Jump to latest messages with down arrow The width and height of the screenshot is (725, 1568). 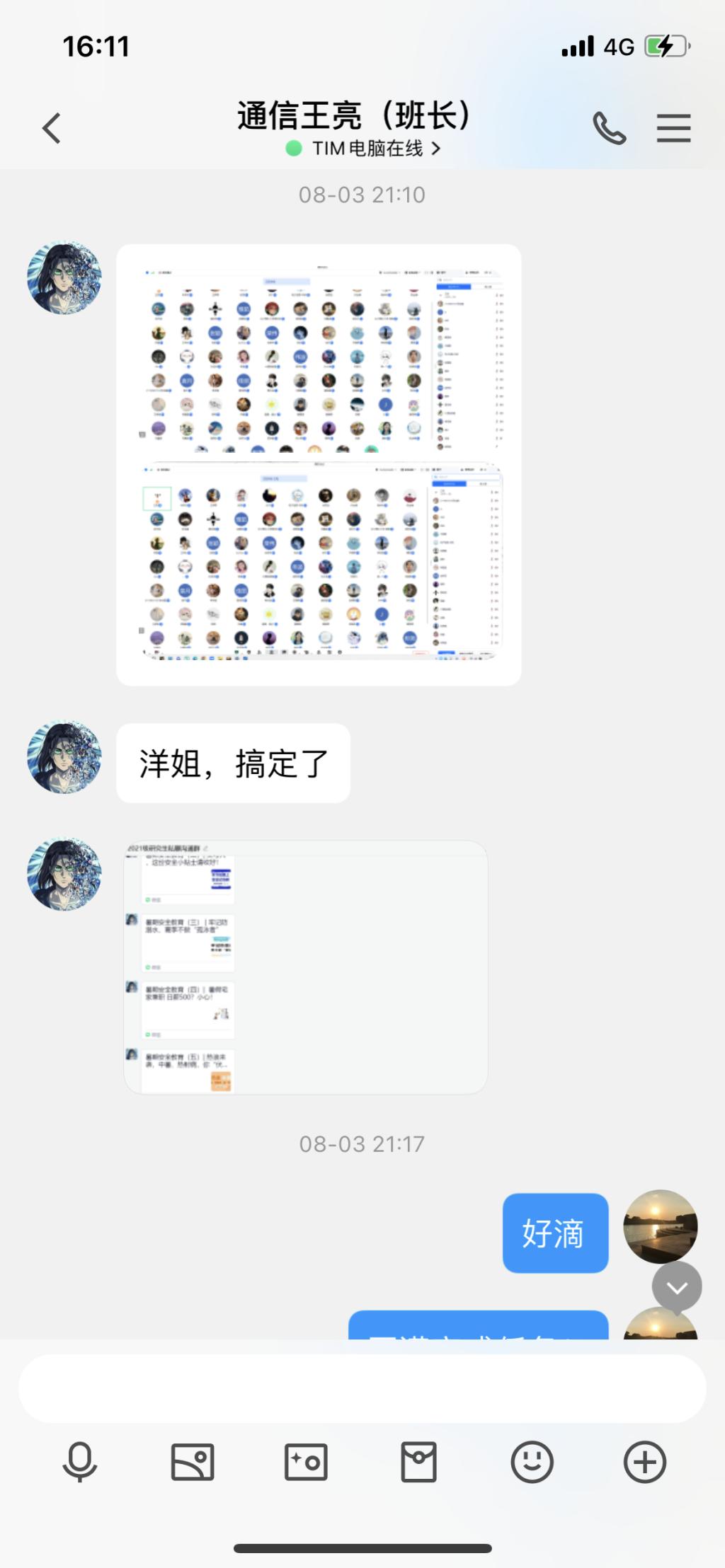[x=677, y=1287]
